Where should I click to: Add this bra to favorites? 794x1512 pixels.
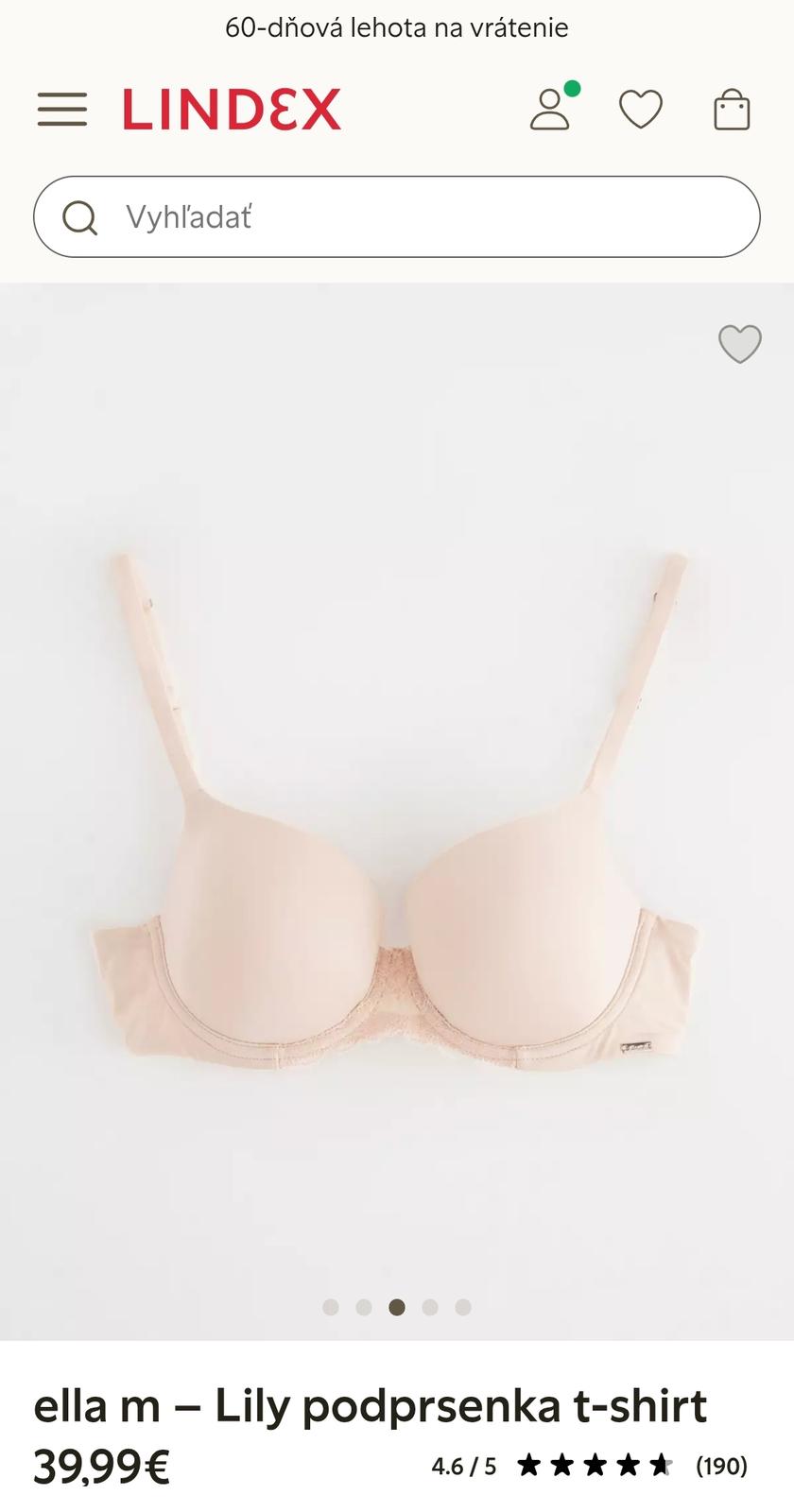coord(739,344)
